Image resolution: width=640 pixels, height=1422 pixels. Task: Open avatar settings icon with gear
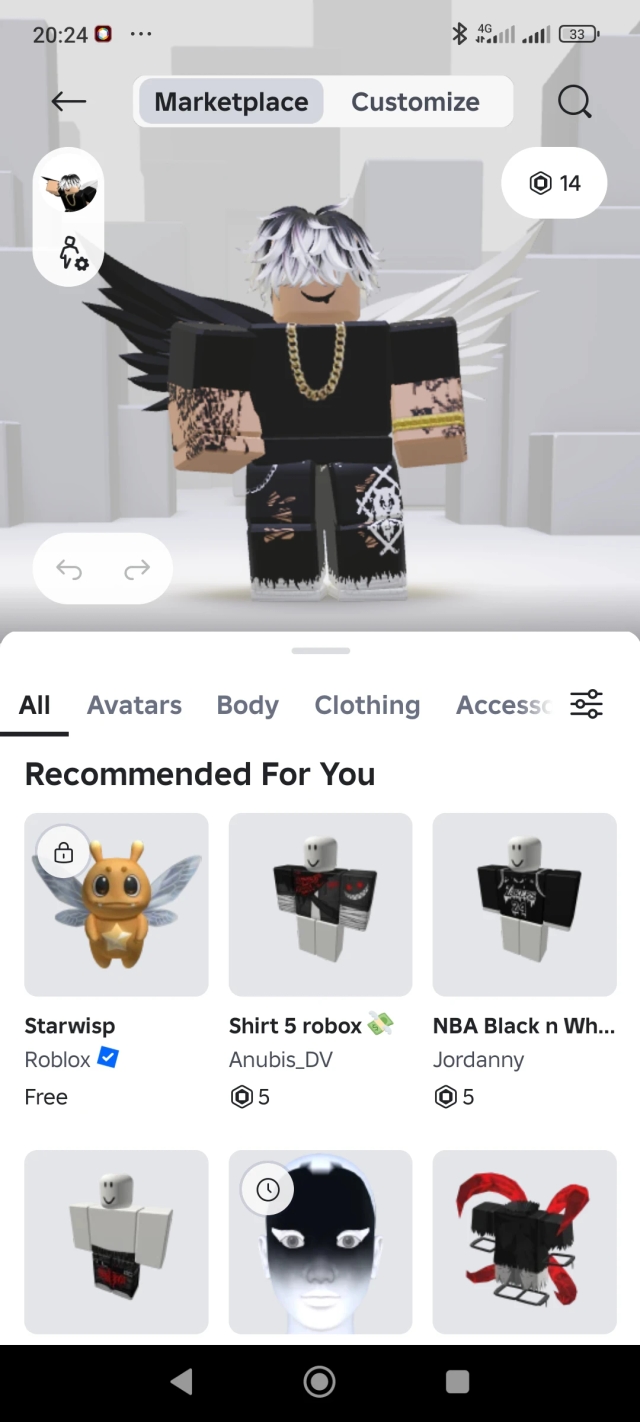coord(71,253)
